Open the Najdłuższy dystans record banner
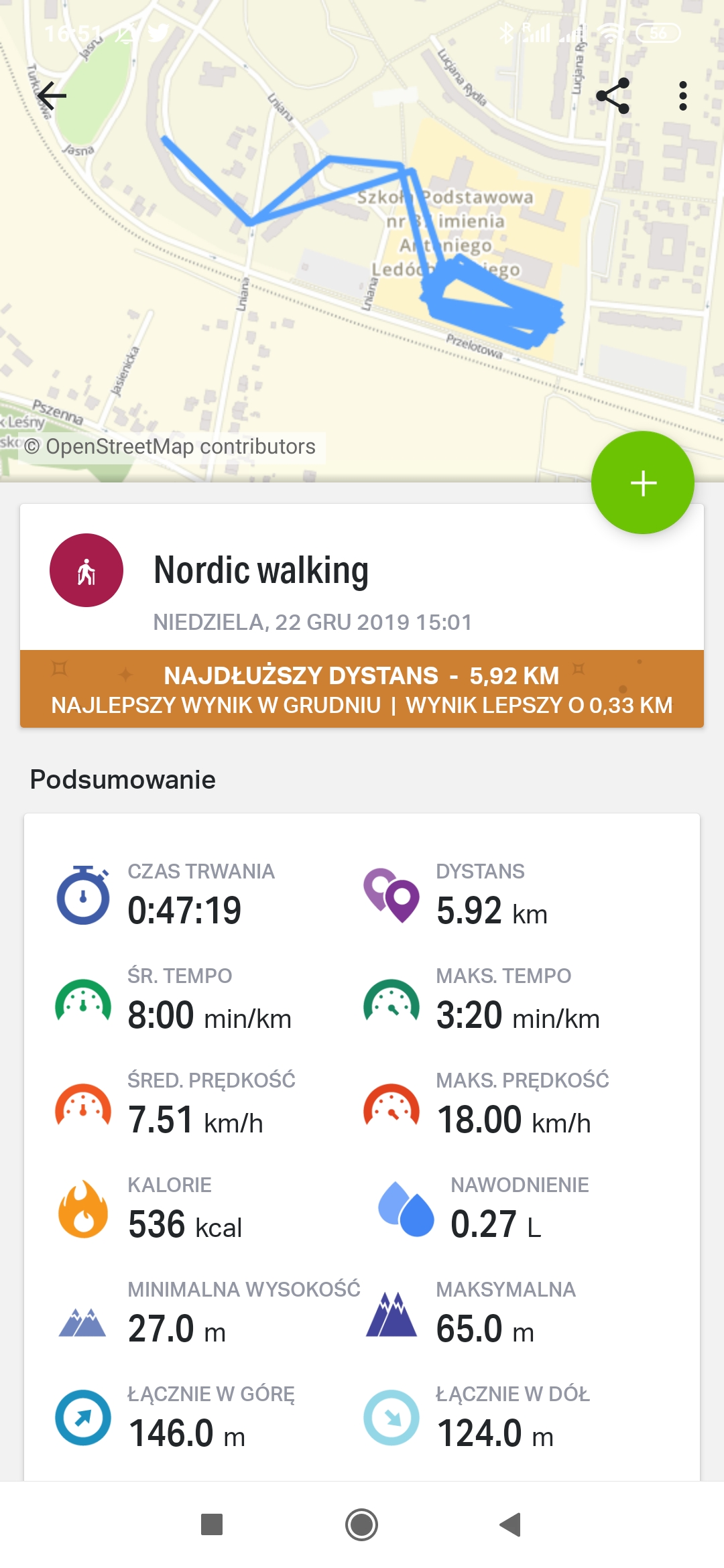724x1568 pixels. coord(362,689)
